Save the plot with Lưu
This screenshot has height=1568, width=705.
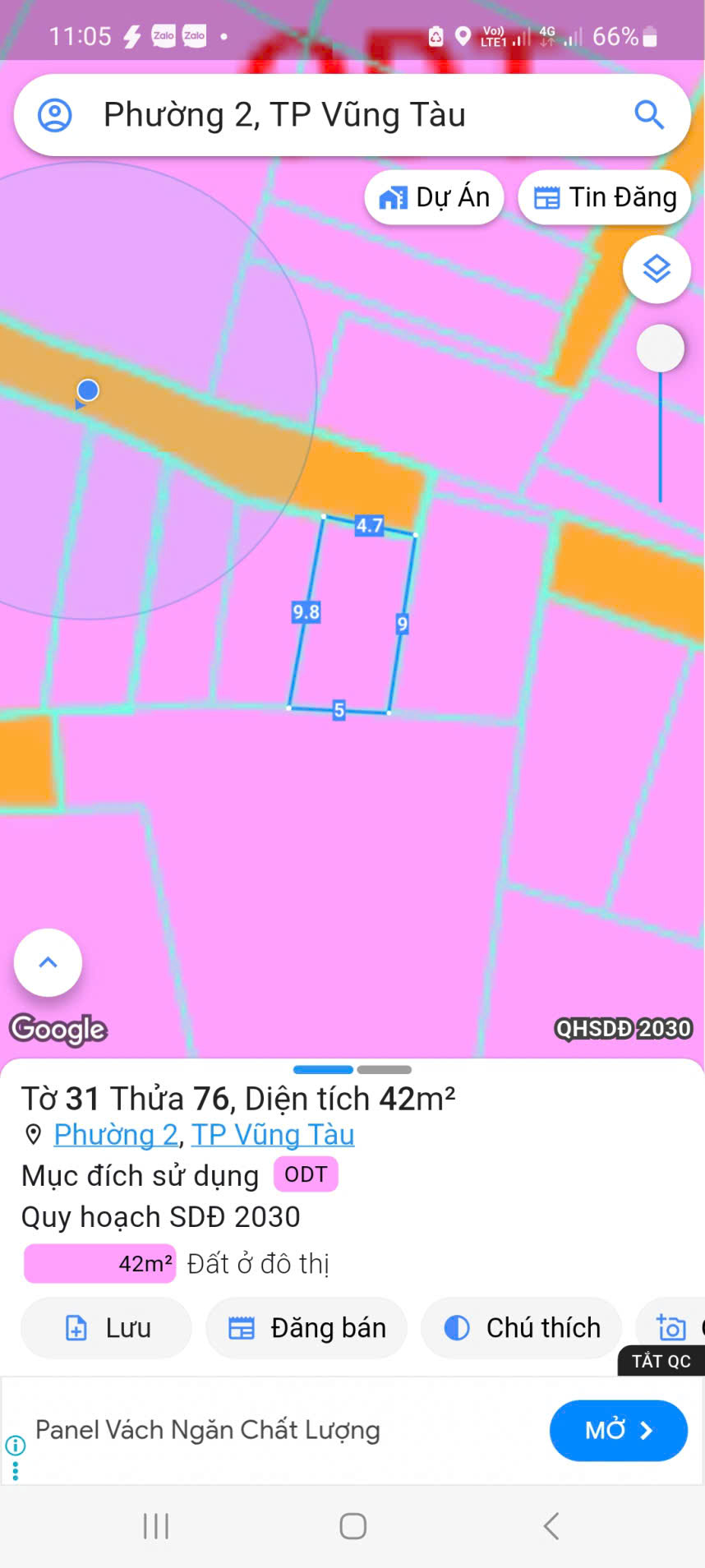coord(107,1328)
